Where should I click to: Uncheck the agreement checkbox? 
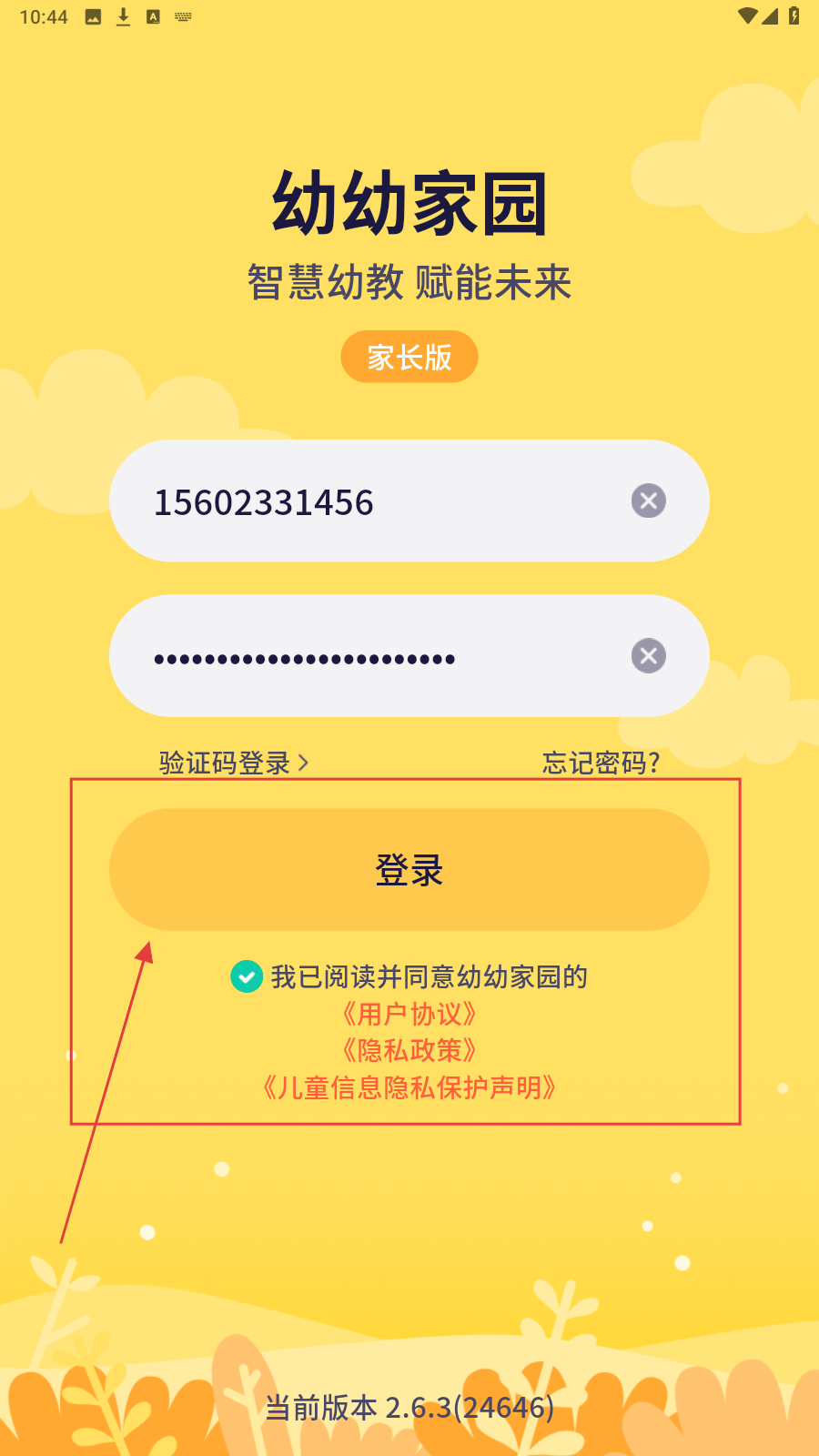point(247,976)
